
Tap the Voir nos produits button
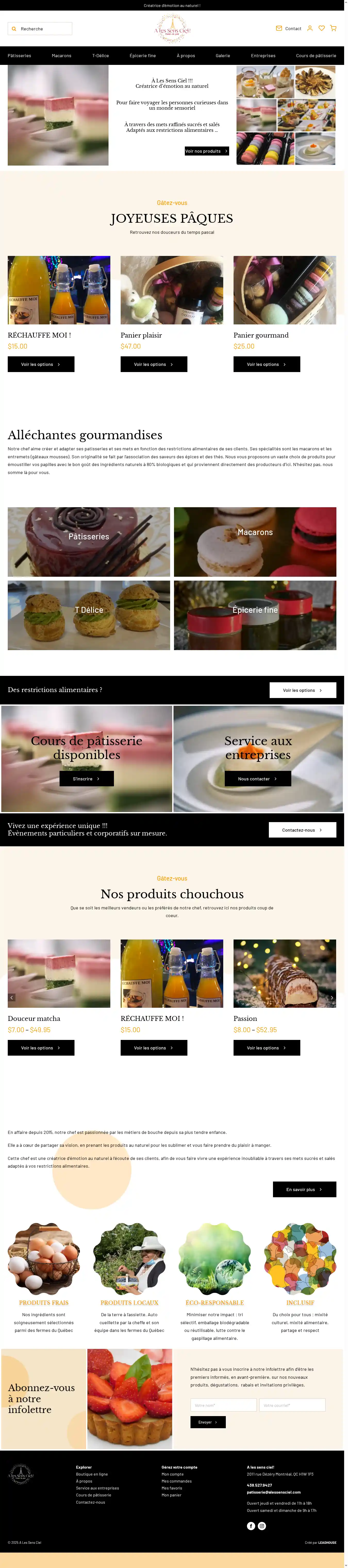(206, 151)
